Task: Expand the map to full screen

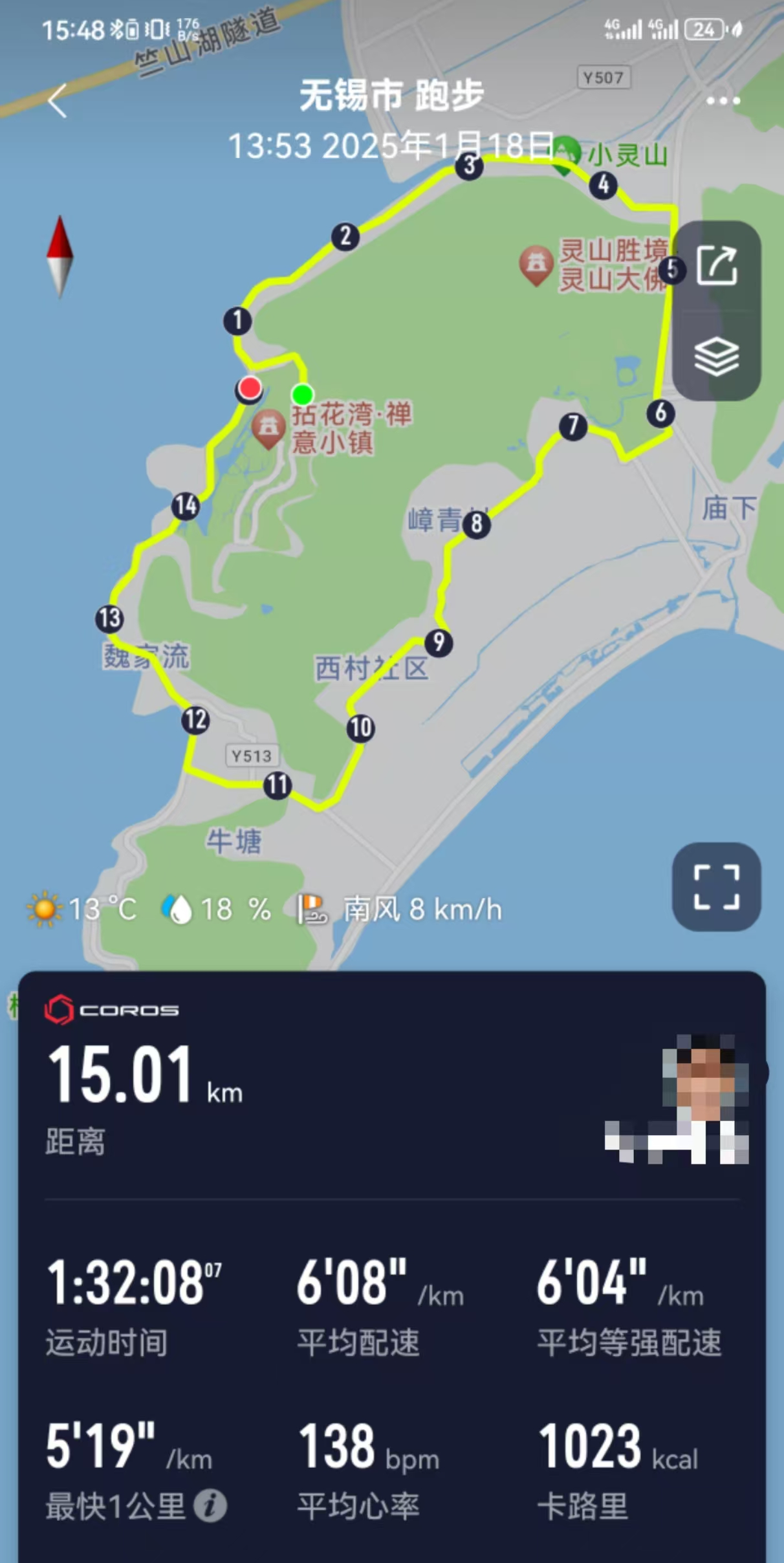Action: (717, 886)
